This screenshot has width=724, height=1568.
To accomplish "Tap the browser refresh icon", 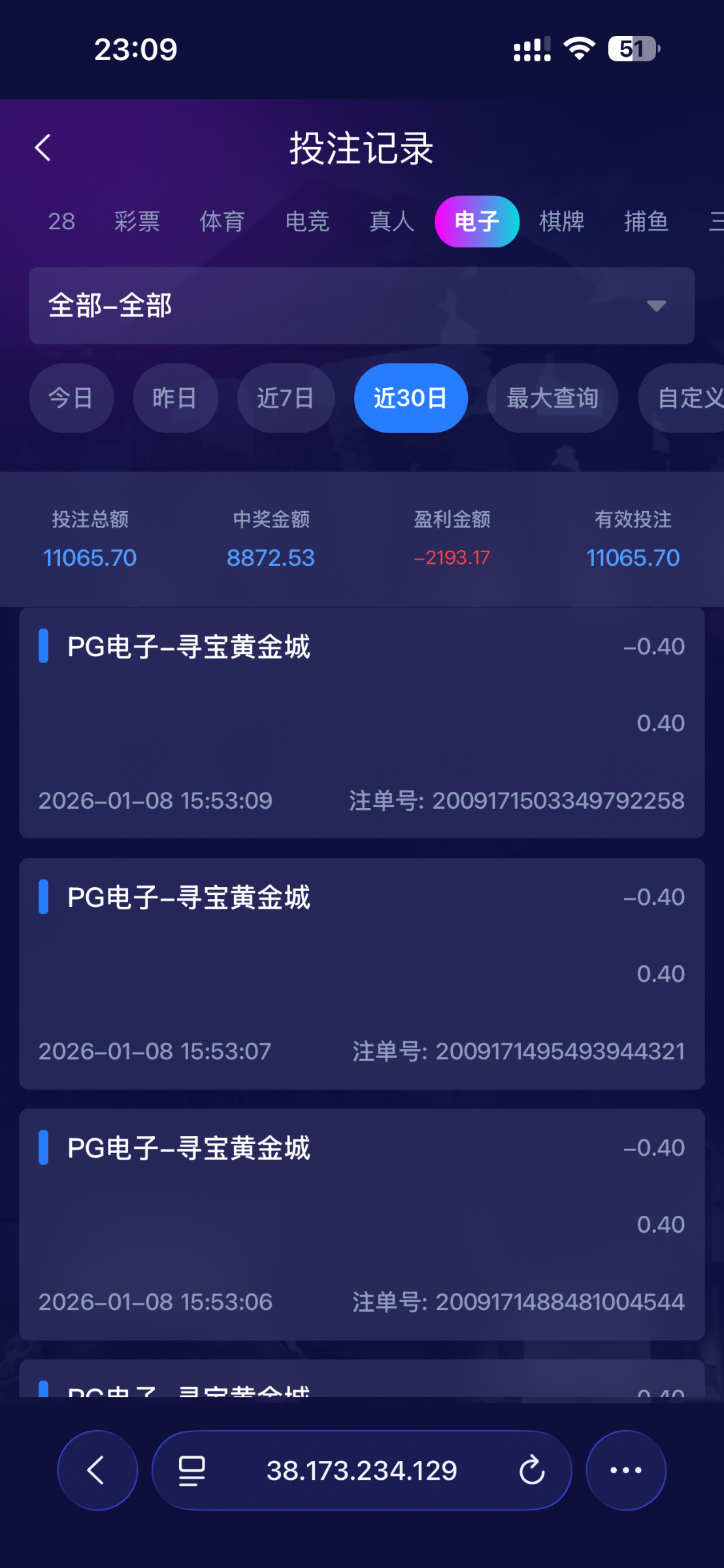I will tap(533, 1471).
